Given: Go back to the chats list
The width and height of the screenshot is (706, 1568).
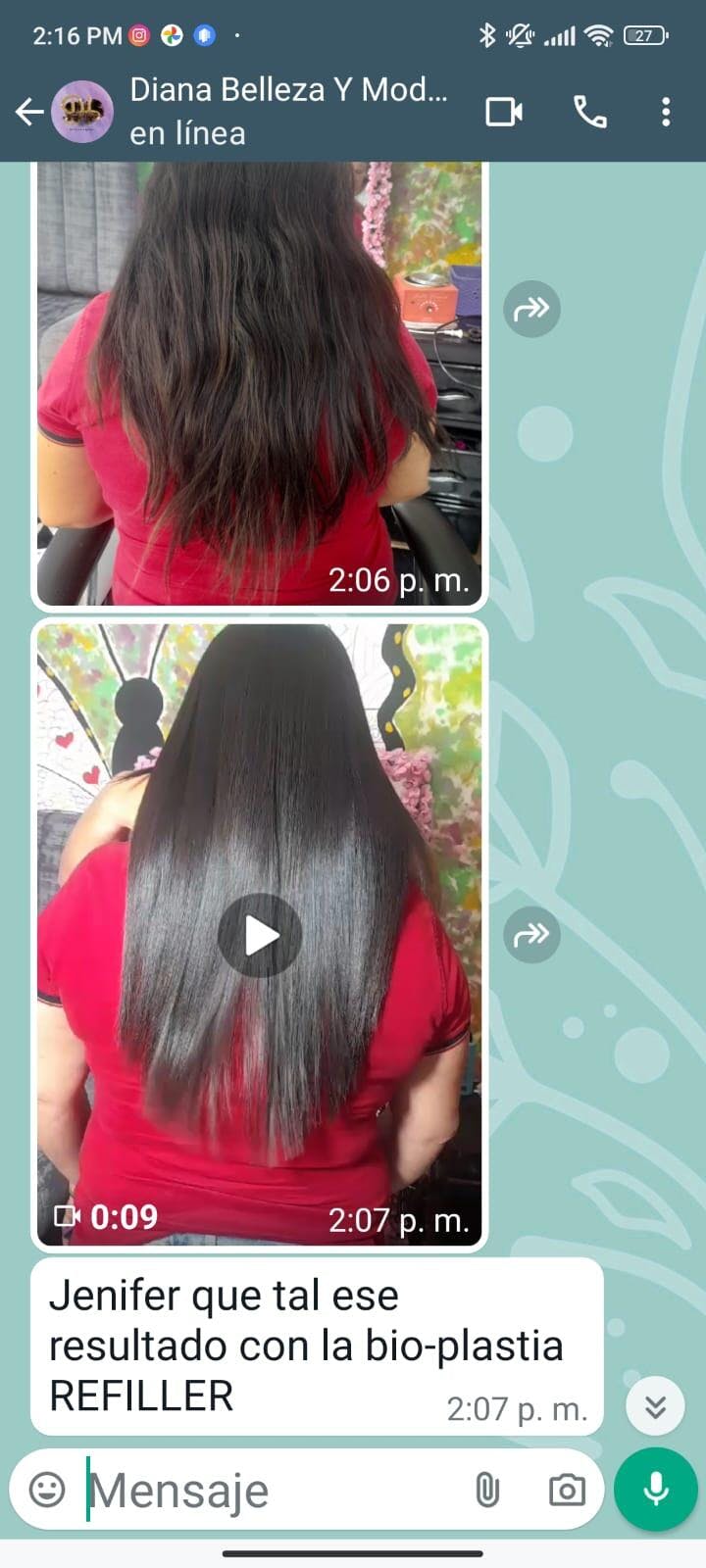Looking at the screenshot, I should click(29, 112).
